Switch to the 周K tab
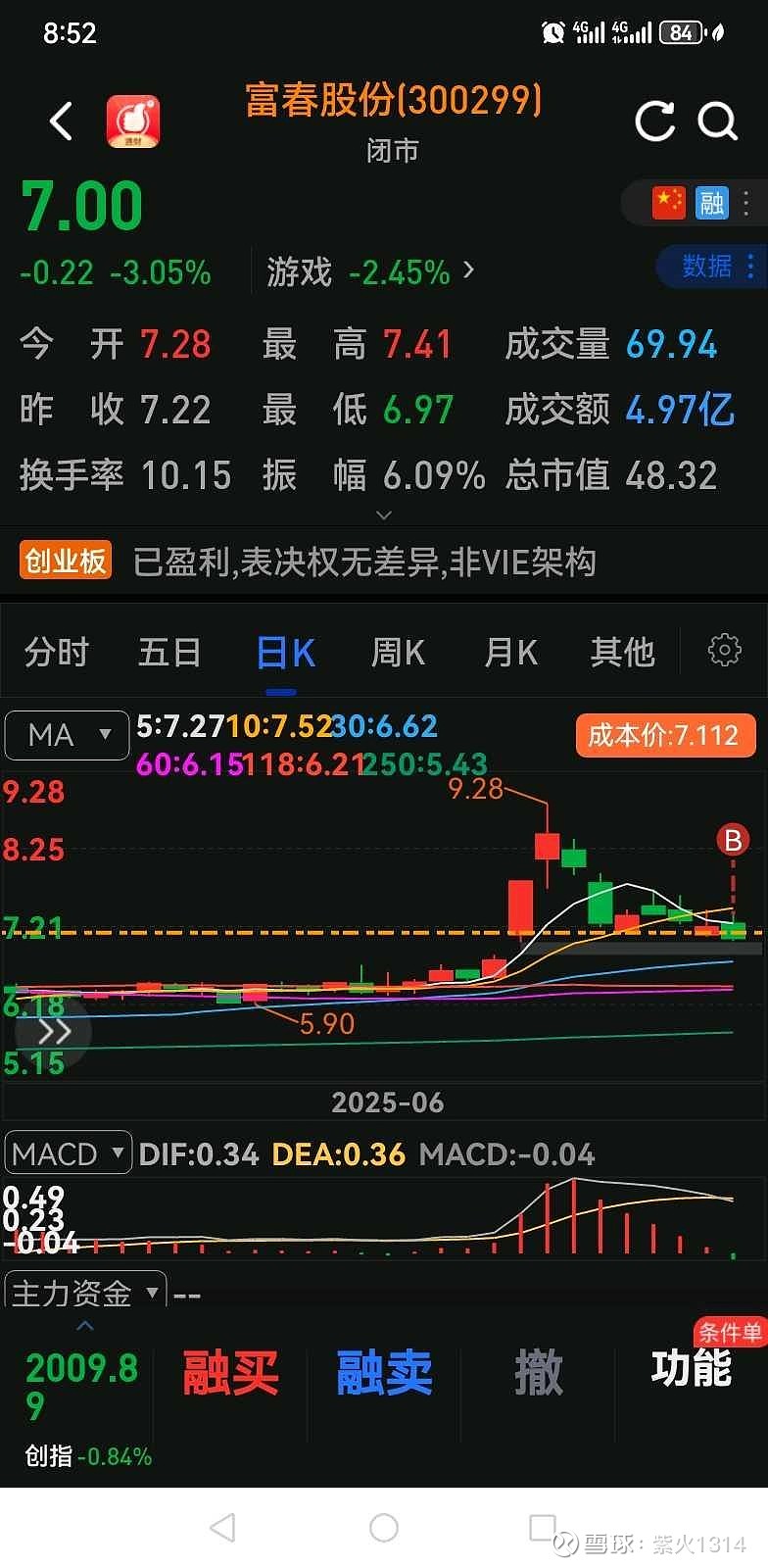 tap(398, 652)
